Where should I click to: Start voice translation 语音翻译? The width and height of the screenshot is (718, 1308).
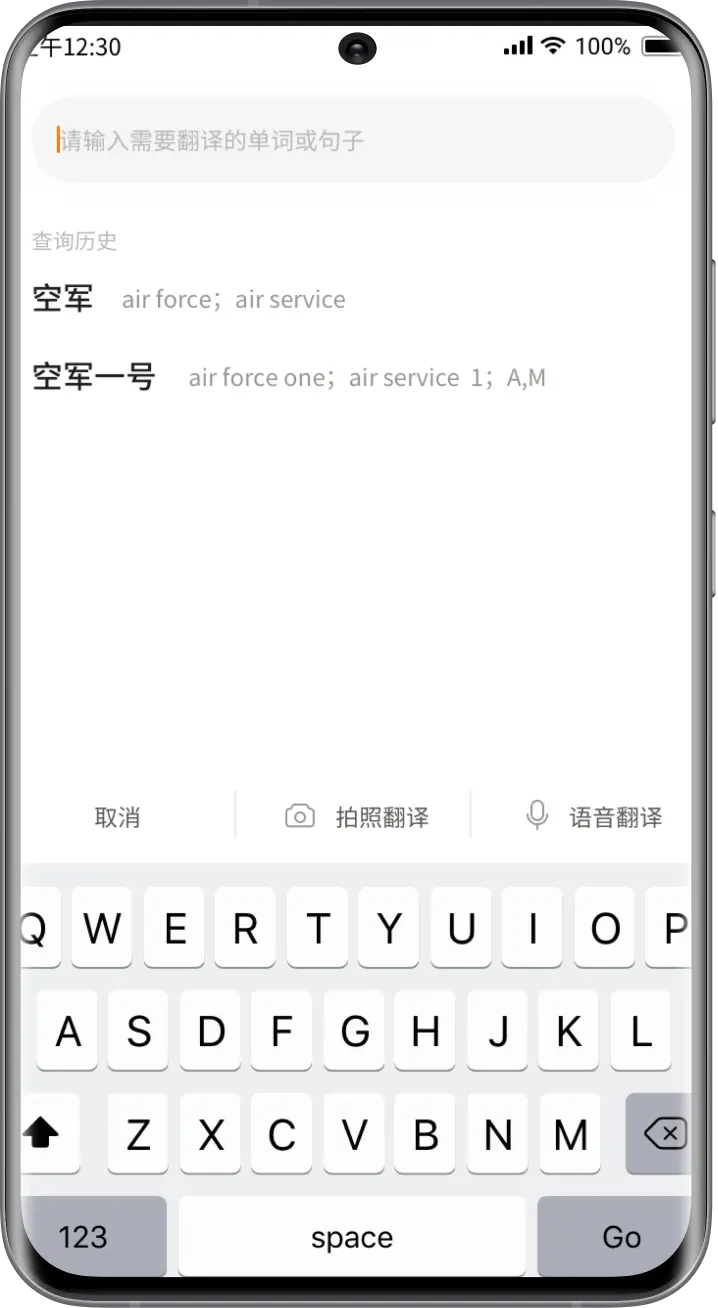click(x=594, y=817)
